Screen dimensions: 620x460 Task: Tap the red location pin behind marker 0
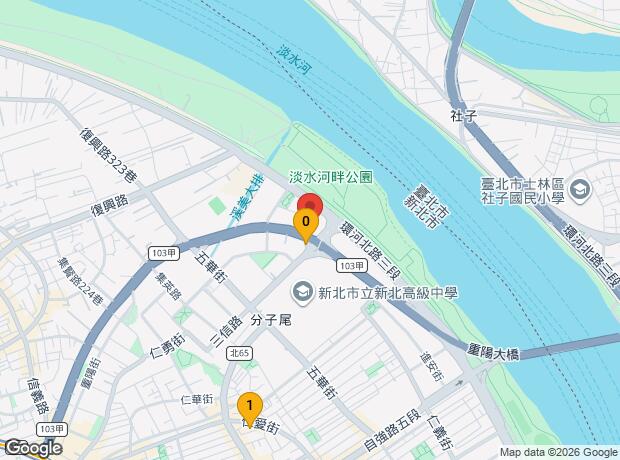pyautogui.click(x=310, y=201)
